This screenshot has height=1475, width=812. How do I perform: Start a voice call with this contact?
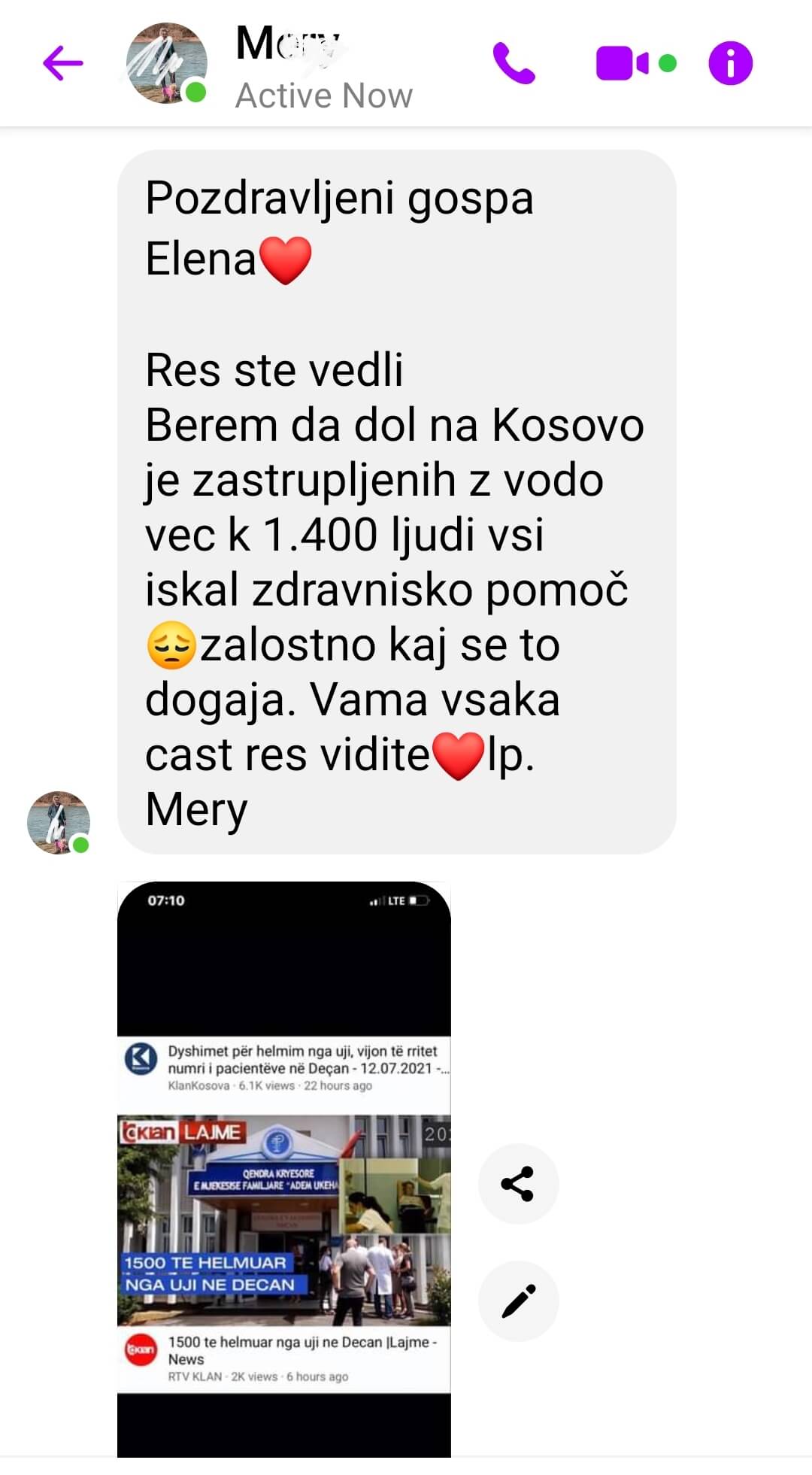[514, 63]
